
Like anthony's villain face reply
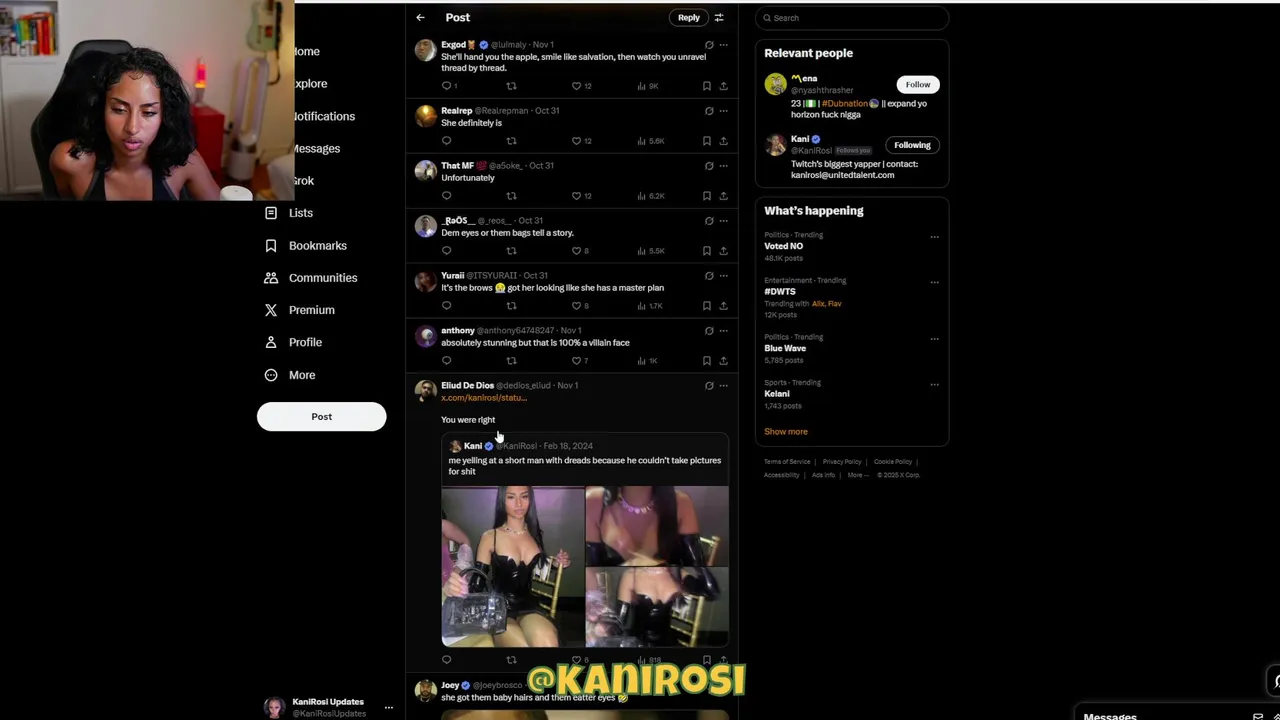click(576, 361)
